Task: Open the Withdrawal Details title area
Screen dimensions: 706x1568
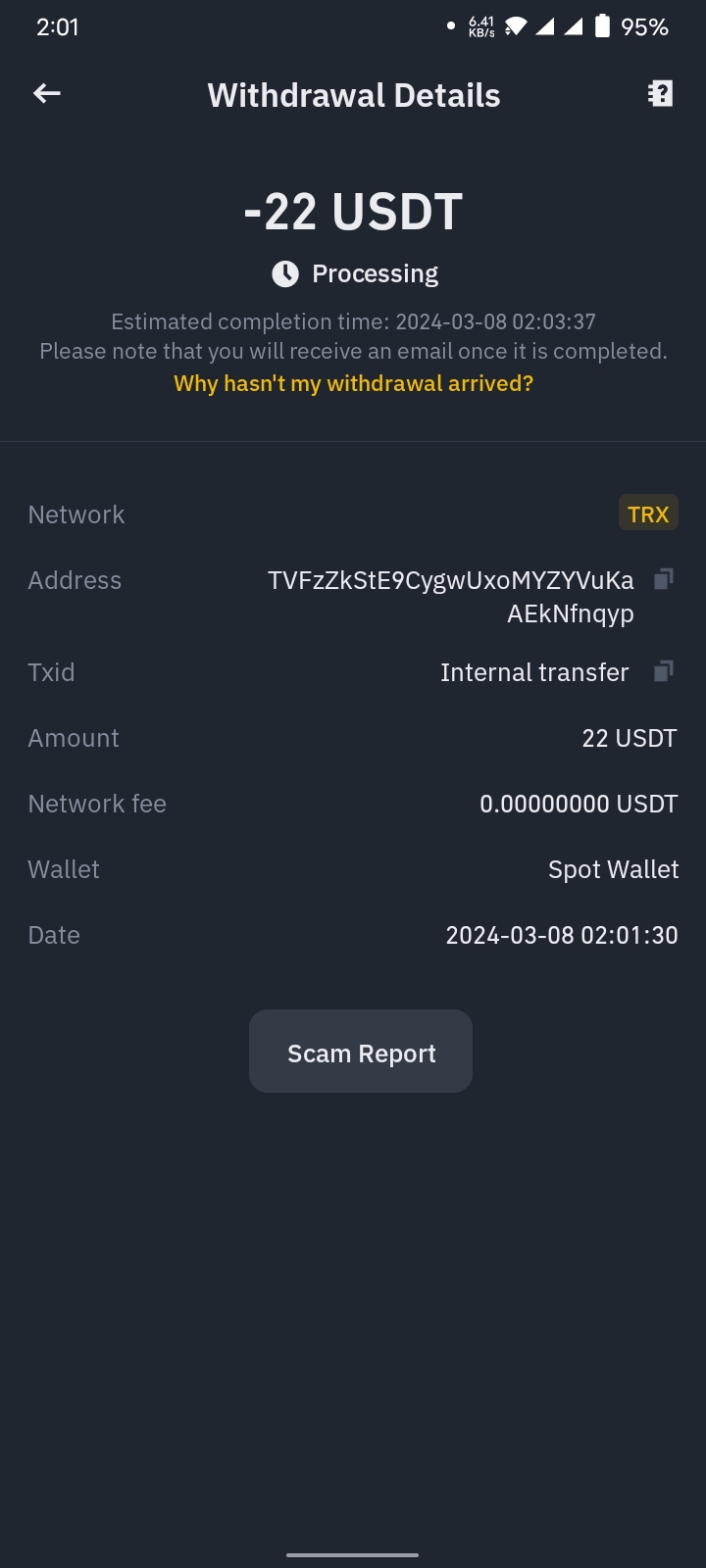Action: coord(353,94)
